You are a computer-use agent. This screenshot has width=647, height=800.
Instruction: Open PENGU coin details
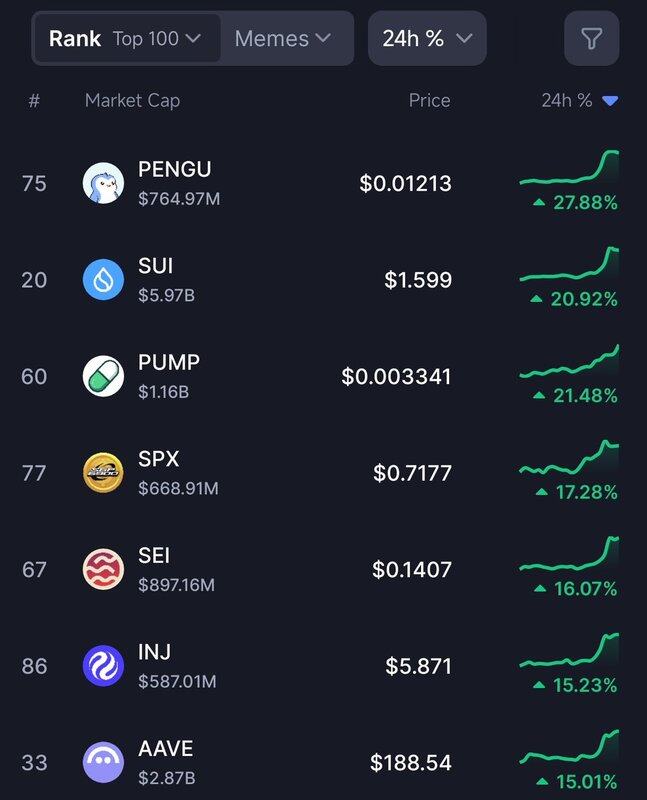[175, 183]
